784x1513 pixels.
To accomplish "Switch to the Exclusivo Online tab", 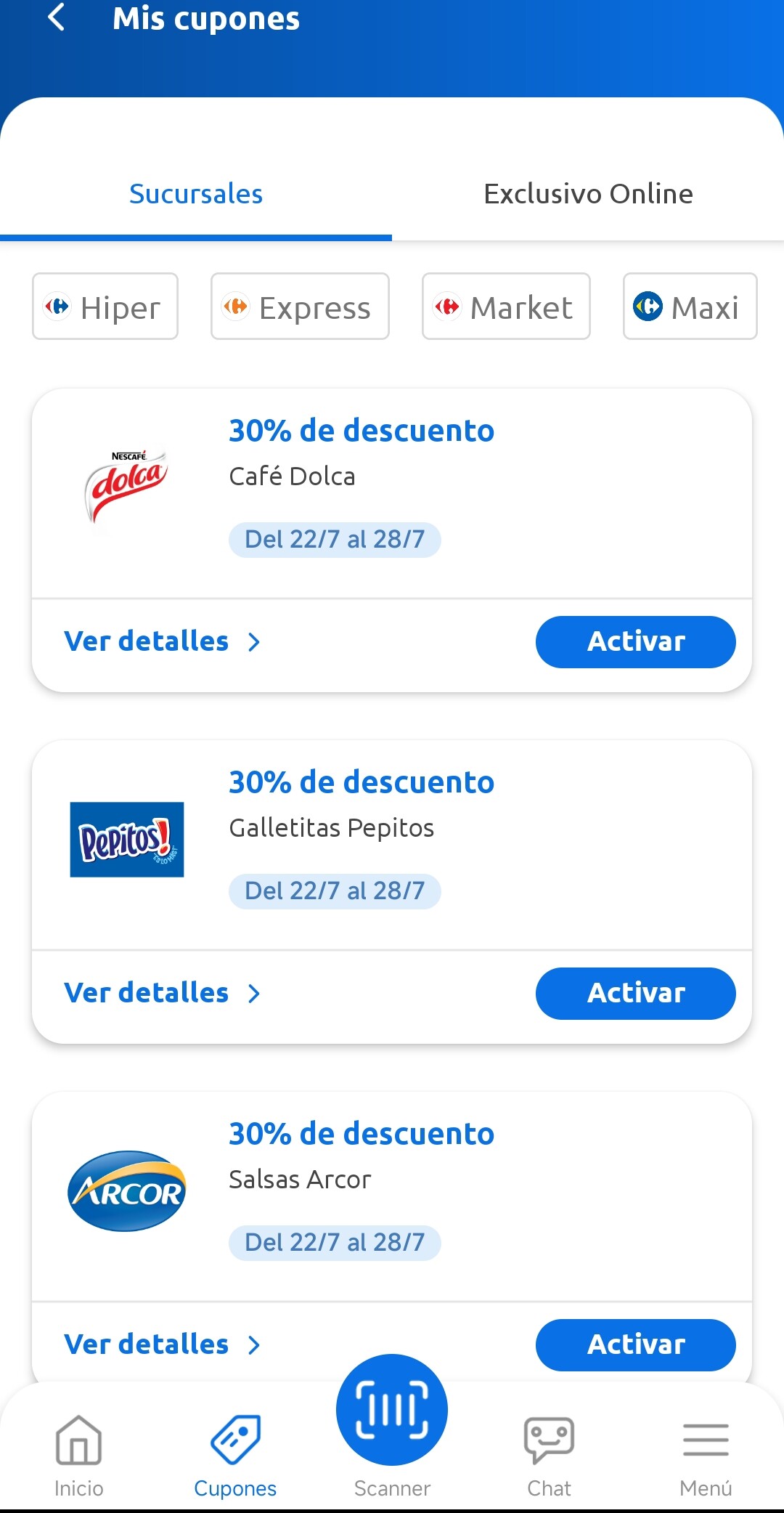I will 588,195.
